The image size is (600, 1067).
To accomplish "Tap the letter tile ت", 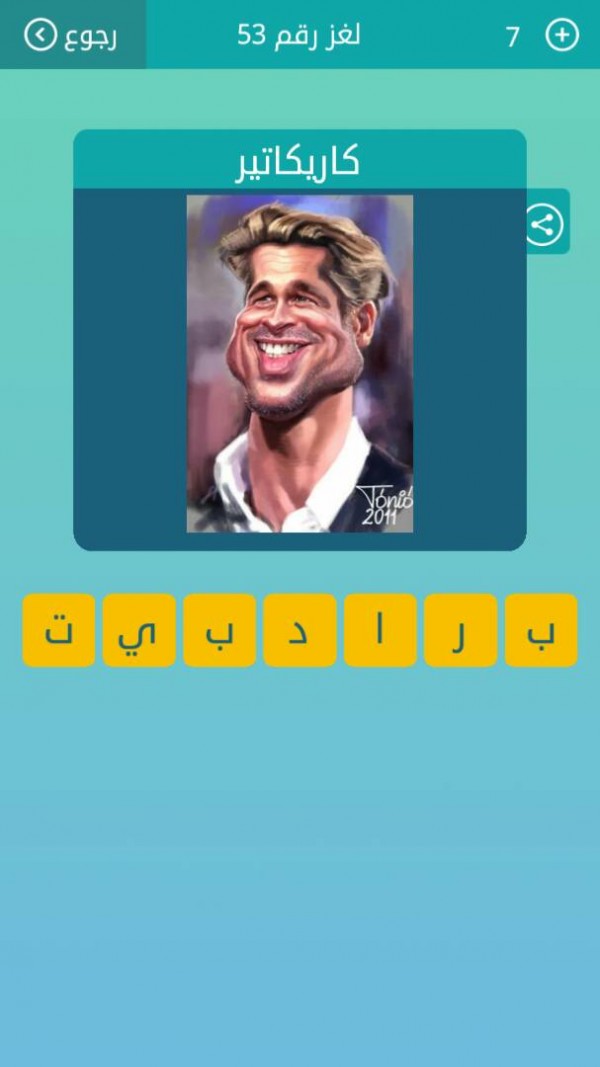I will tap(59, 631).
